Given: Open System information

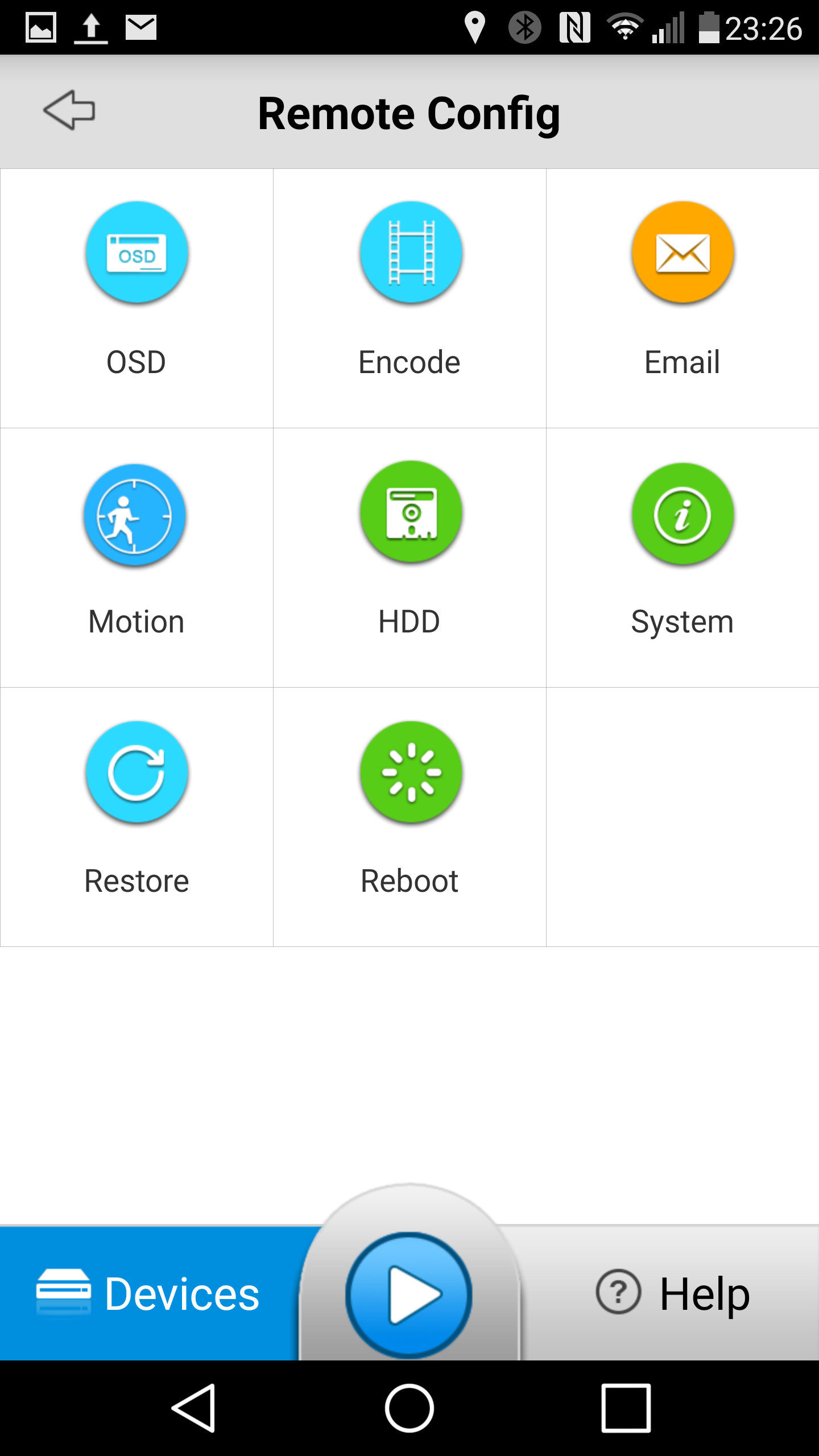Looking at the screenshot, I should click(x=682, y=557).
